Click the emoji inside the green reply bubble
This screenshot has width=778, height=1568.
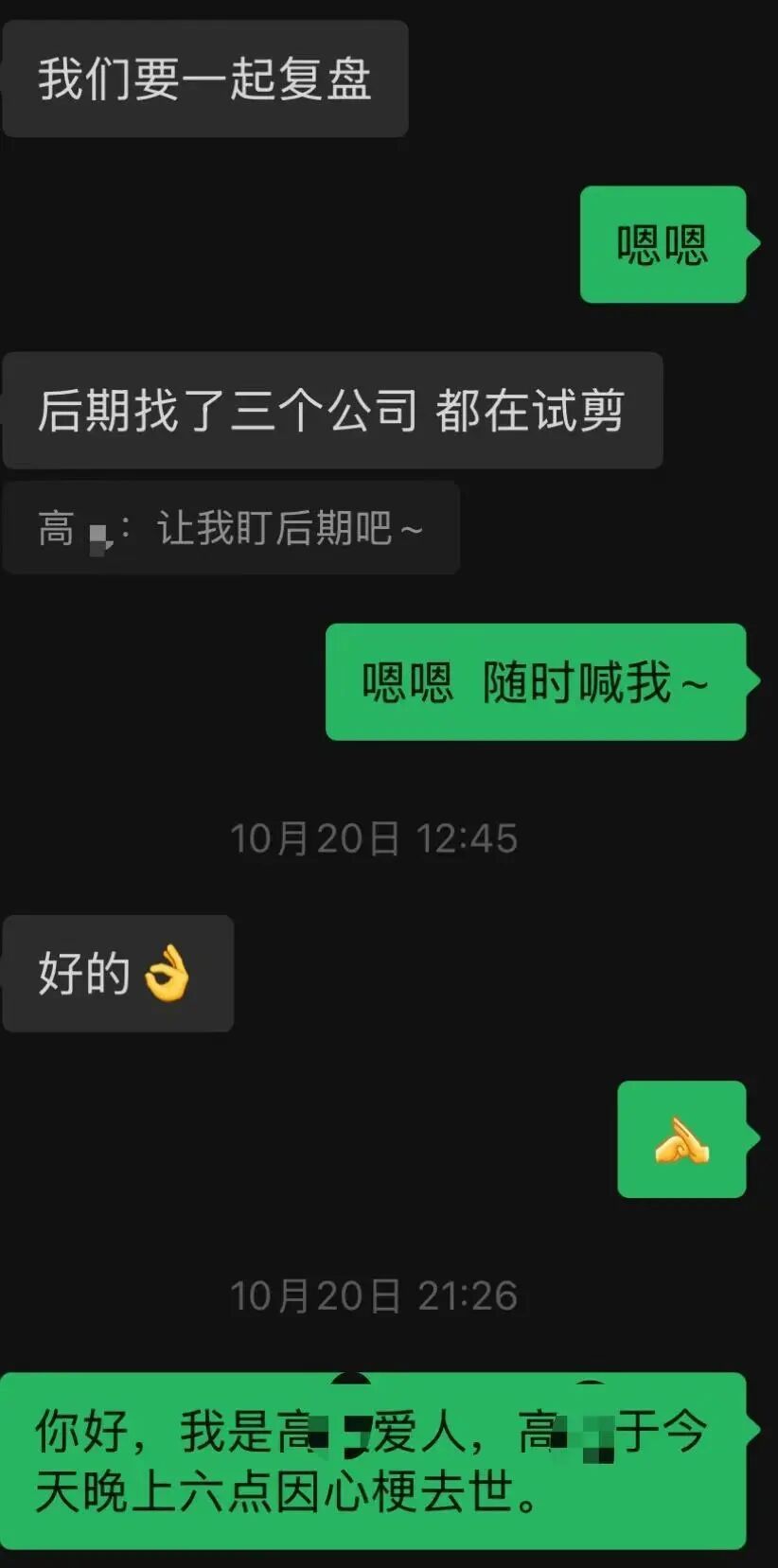tap(681, 1139)
